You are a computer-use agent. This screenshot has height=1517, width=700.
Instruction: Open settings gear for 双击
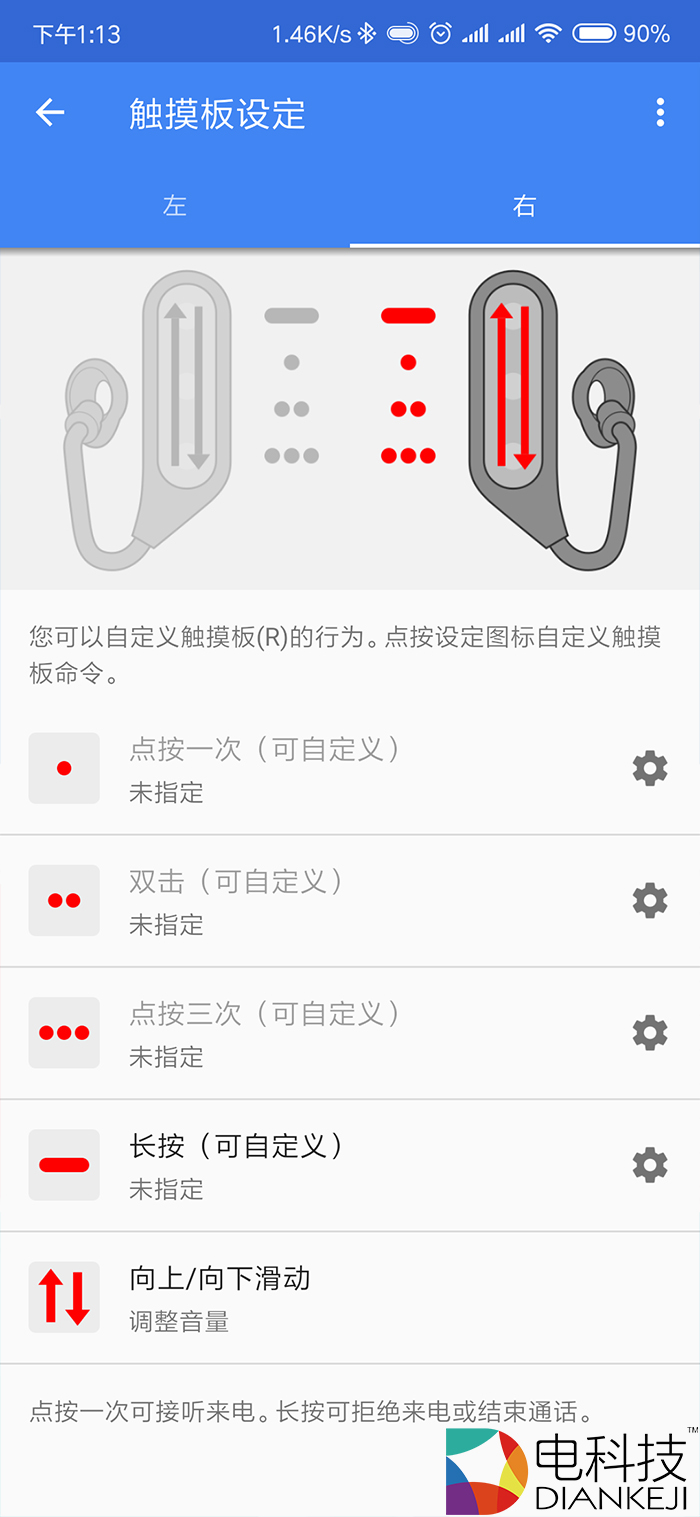coord(650,900)
